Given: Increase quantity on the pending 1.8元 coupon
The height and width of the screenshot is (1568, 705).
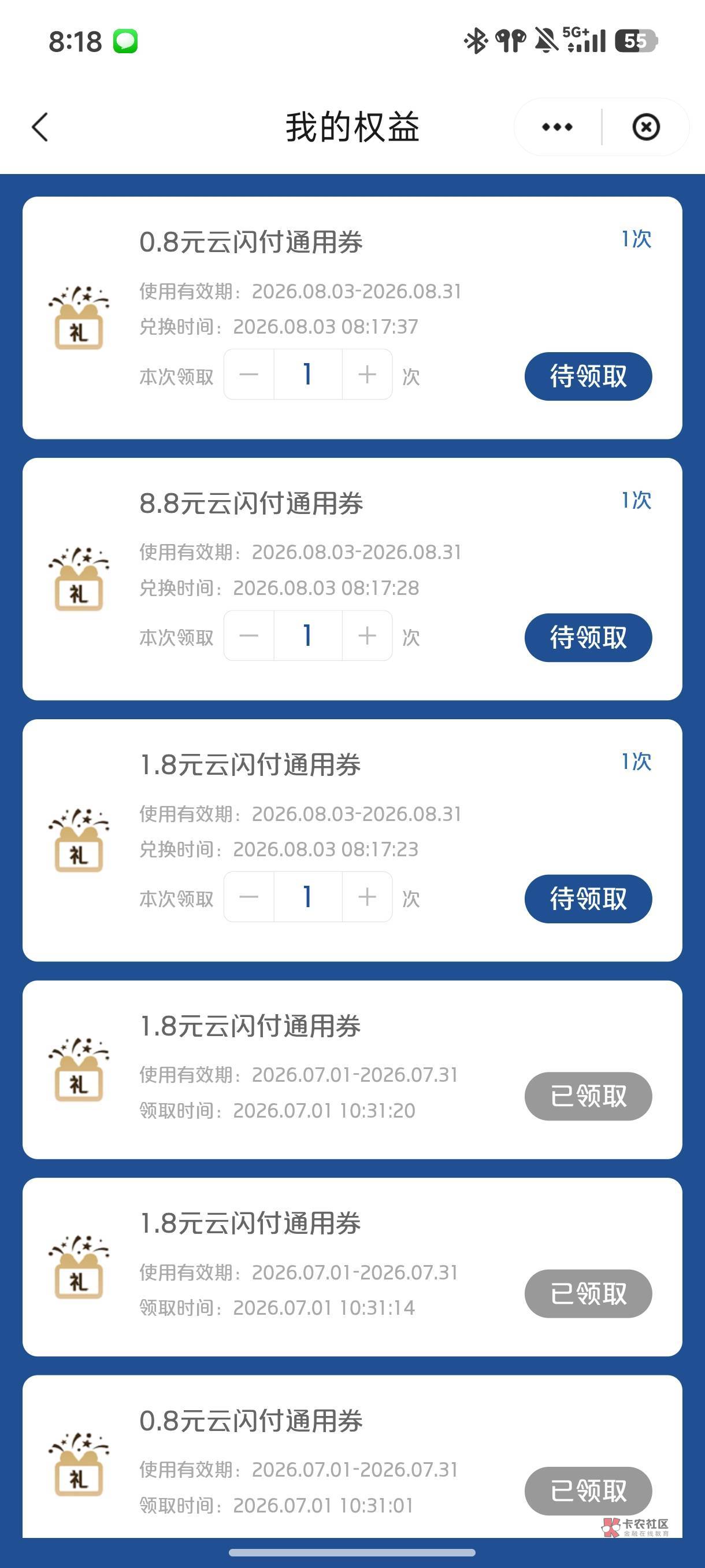Looking at the screenshot, I should click(367, 897).
